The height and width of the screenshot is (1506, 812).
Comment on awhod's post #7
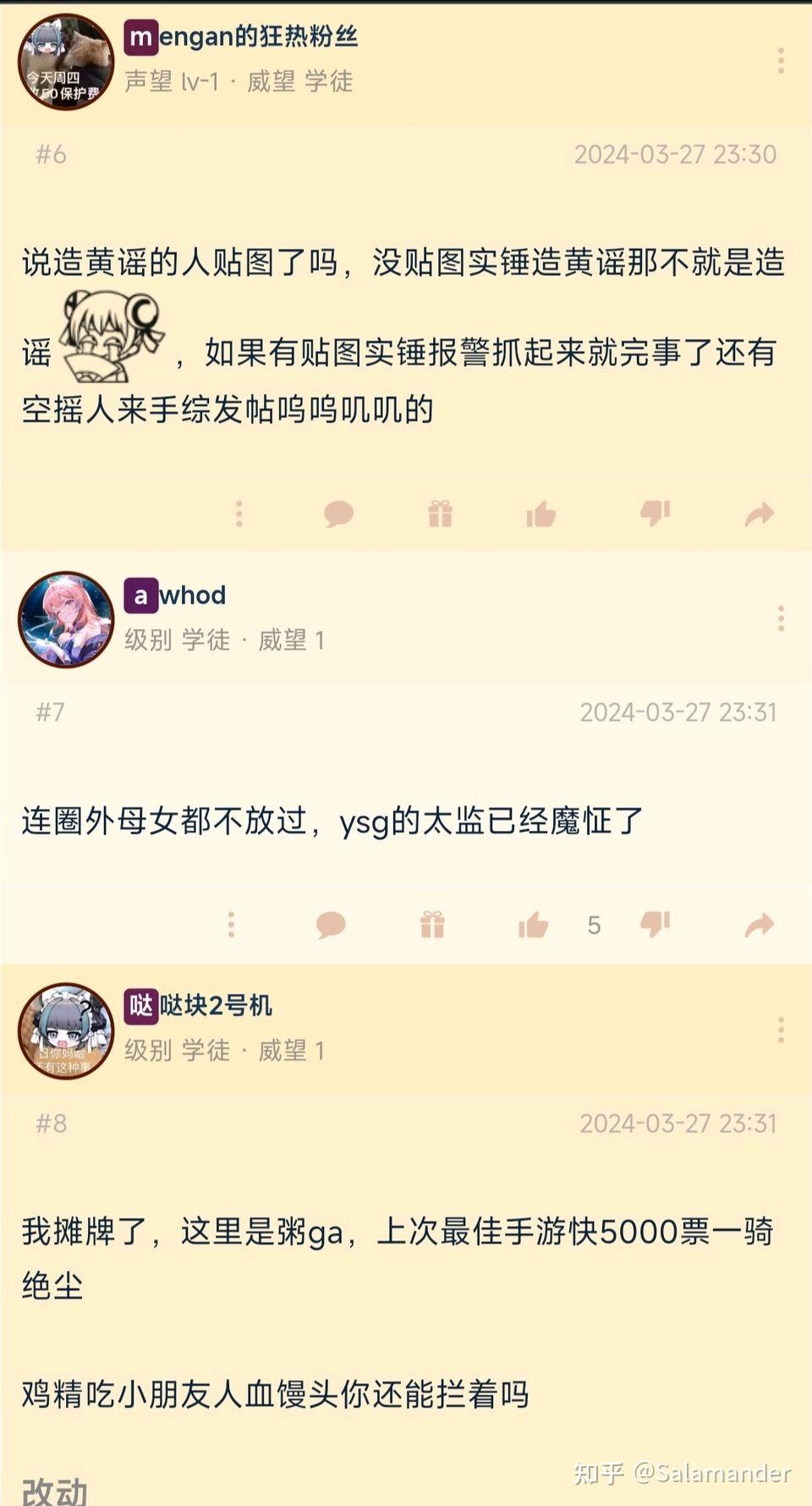pyautogui.click(x=331, y=925)
